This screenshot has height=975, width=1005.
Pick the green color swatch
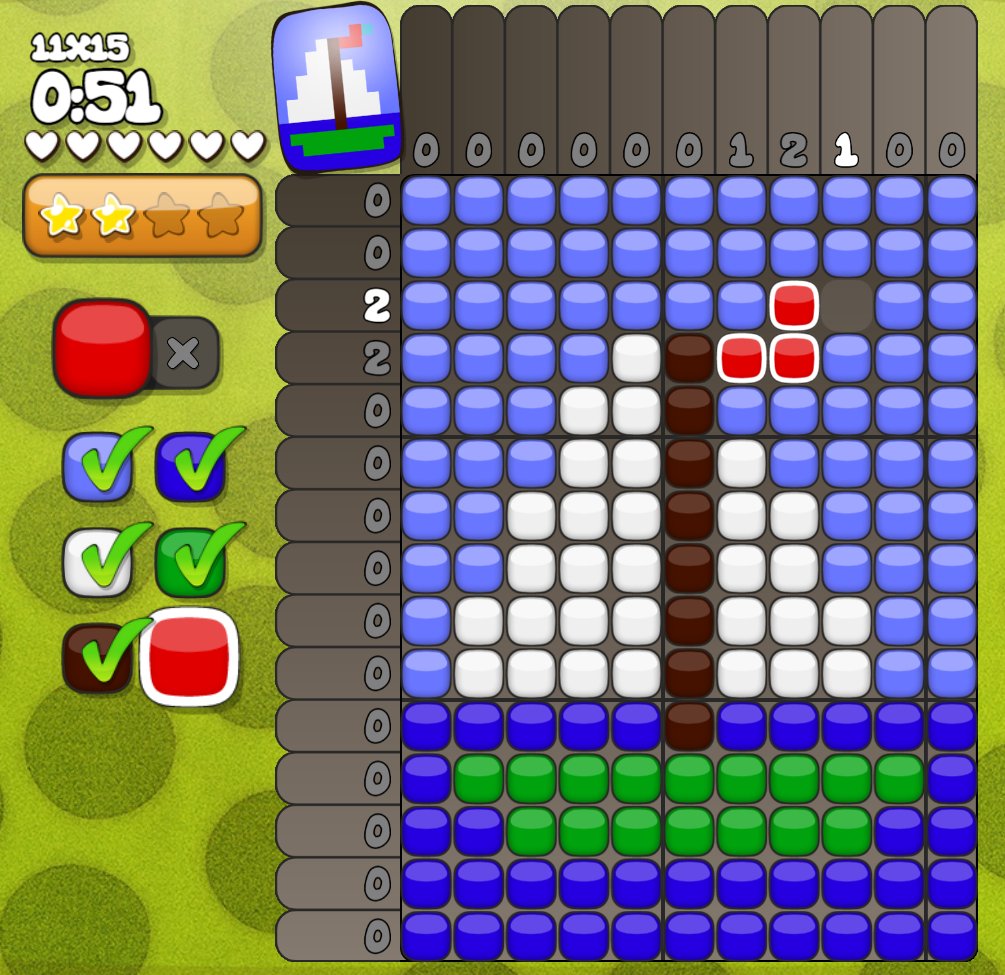pyautogui.click(x=189, y=562)
